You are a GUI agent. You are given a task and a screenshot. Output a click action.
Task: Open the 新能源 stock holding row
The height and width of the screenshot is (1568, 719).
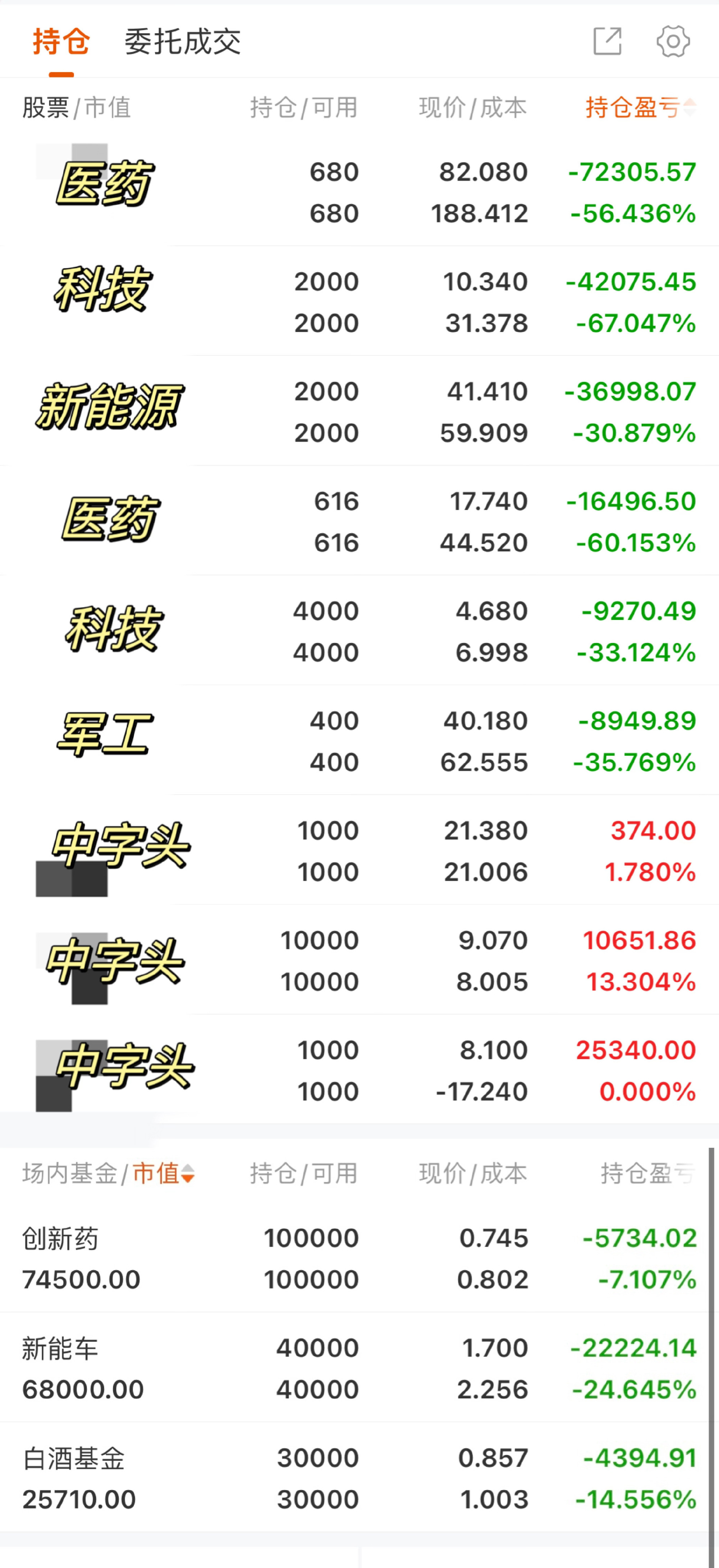[x=359, y=411]
